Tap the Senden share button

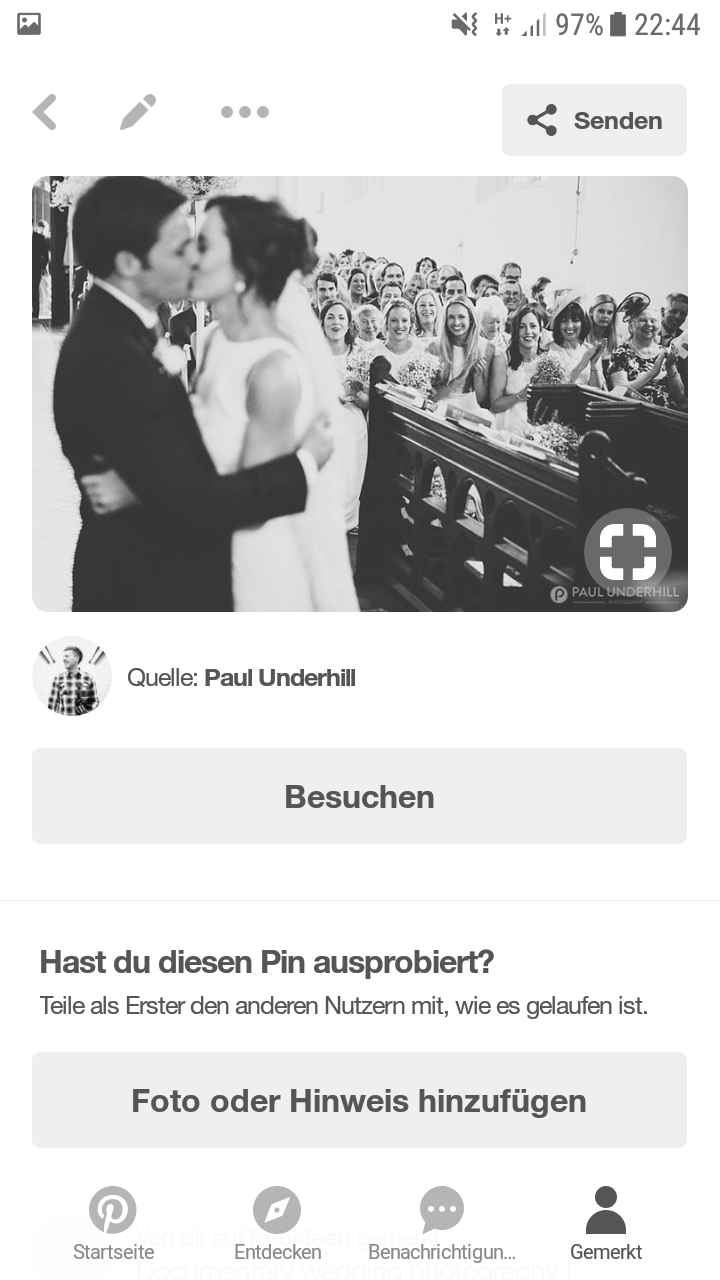[594, 120]
